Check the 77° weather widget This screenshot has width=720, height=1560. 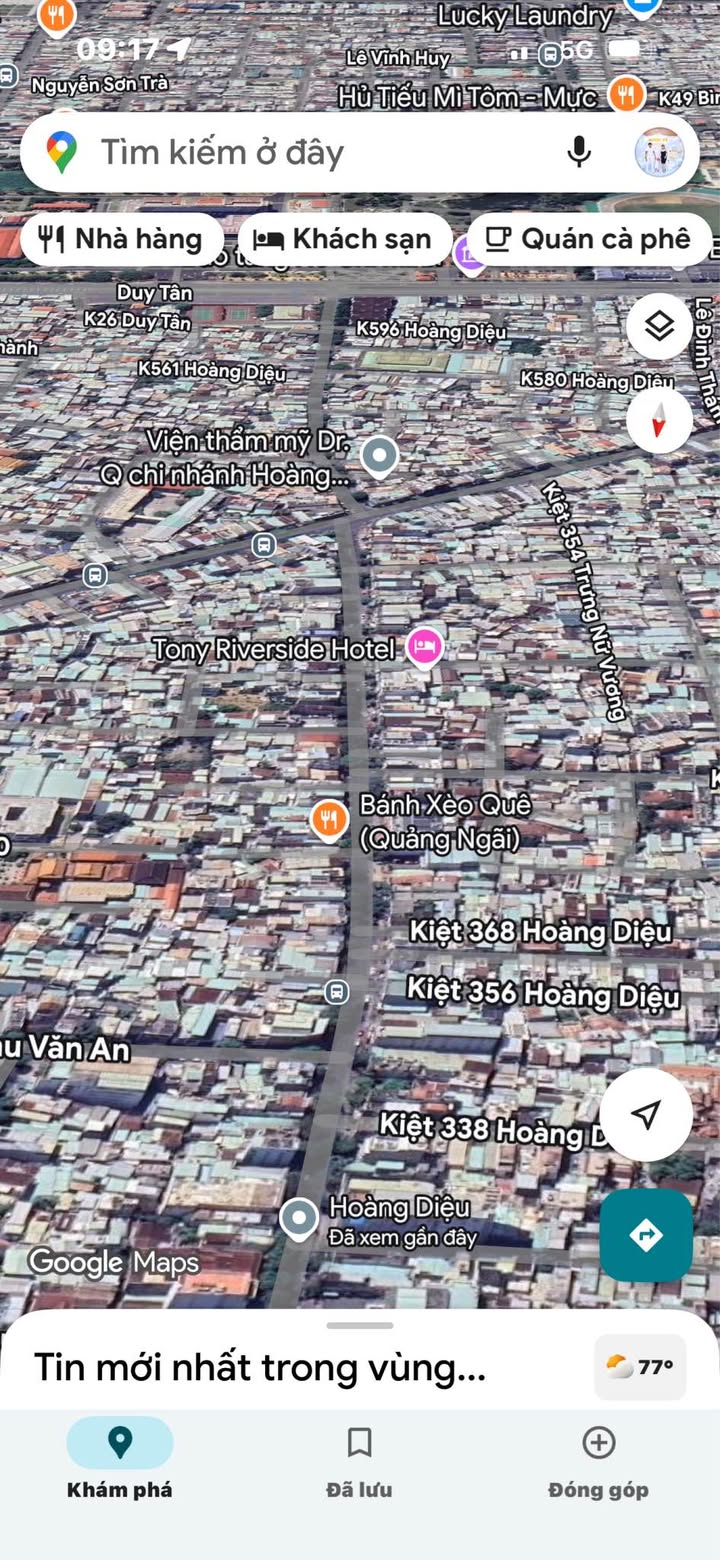pyautogui.click(x=640, y=1367)
